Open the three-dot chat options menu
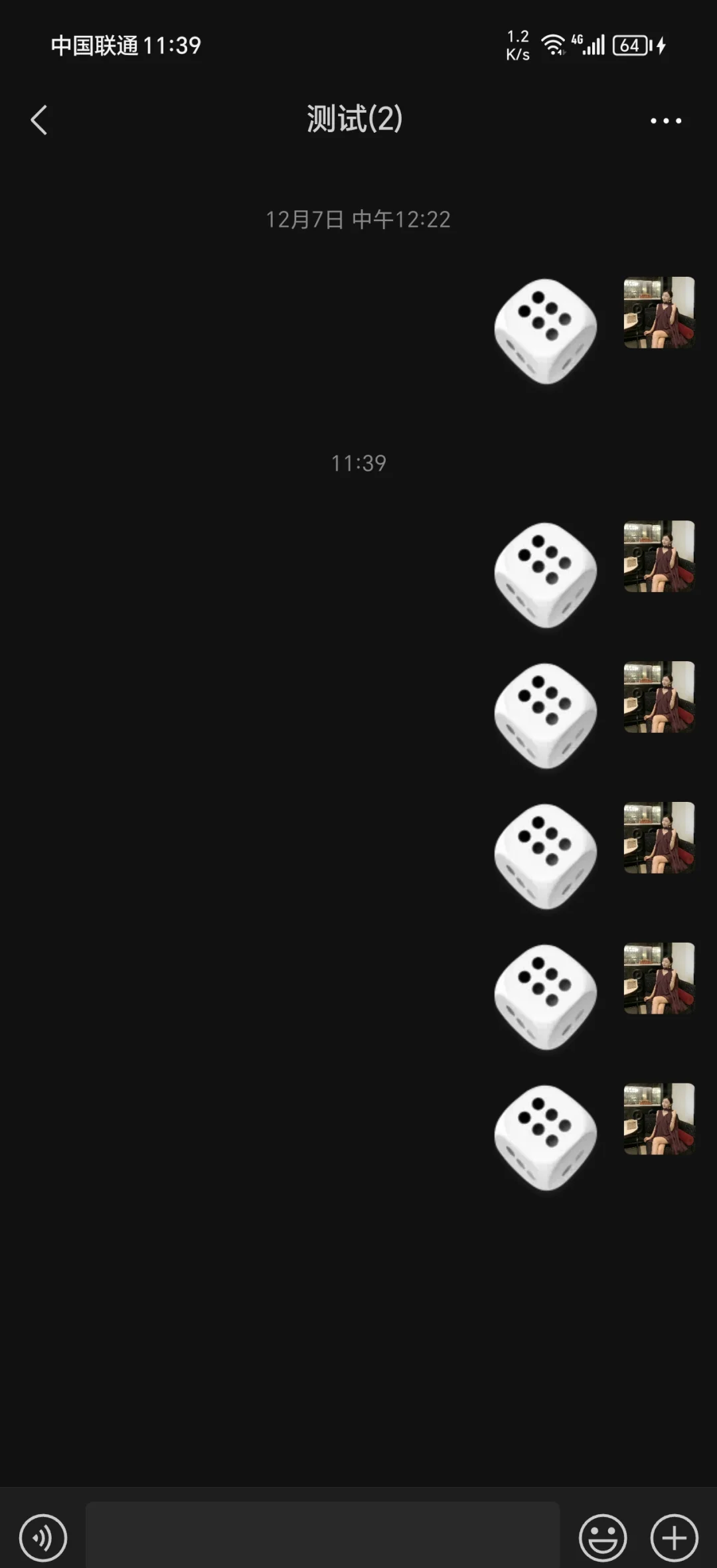 coord(665,121)
